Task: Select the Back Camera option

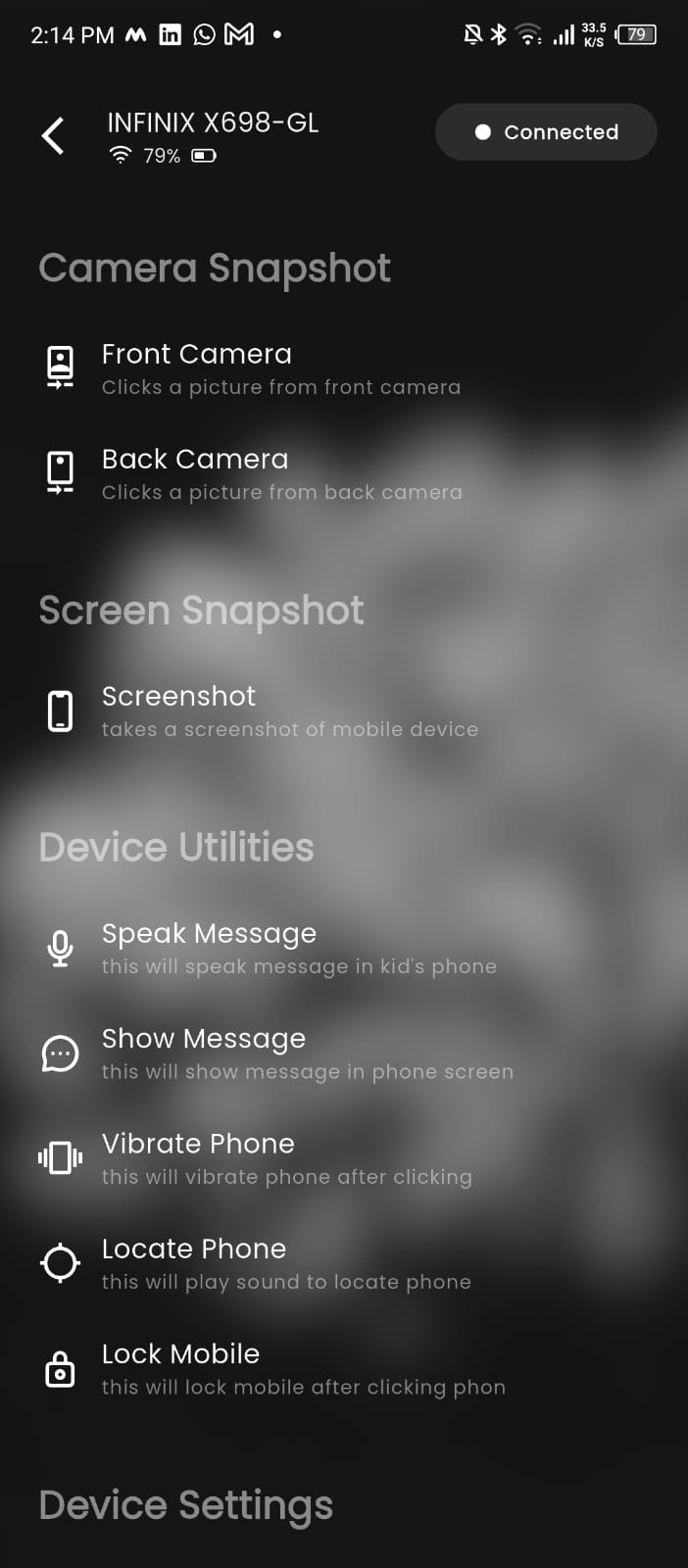Action: click(280, 473)
